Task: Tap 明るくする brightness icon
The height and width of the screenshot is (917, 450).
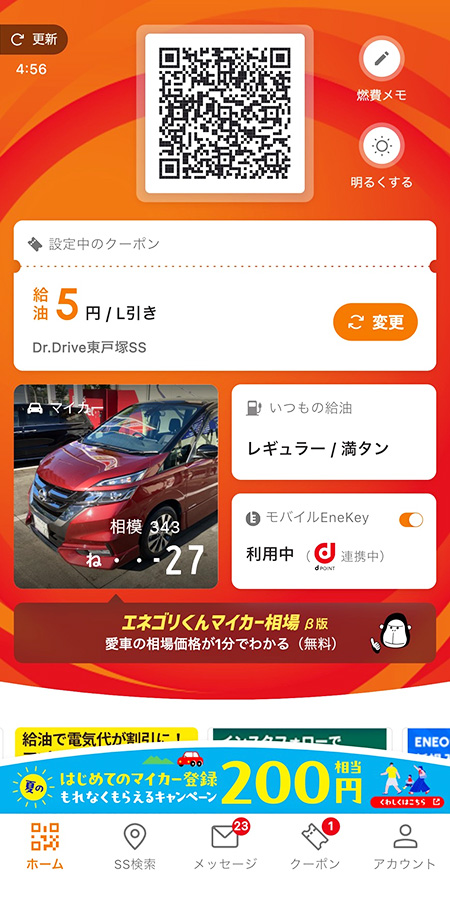Action: (x=382, y=146)
